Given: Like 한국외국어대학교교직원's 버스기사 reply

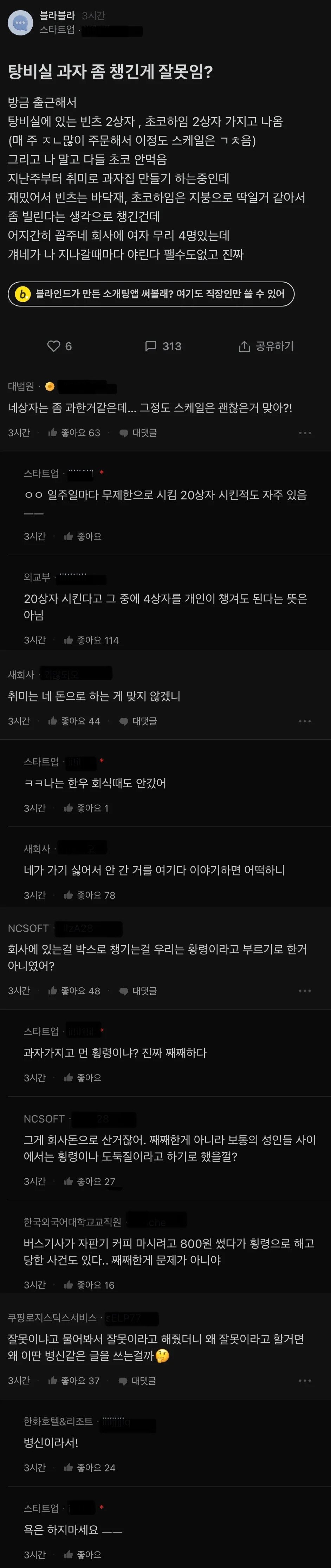Looking at the screenshot, I should coord(89,1284).
